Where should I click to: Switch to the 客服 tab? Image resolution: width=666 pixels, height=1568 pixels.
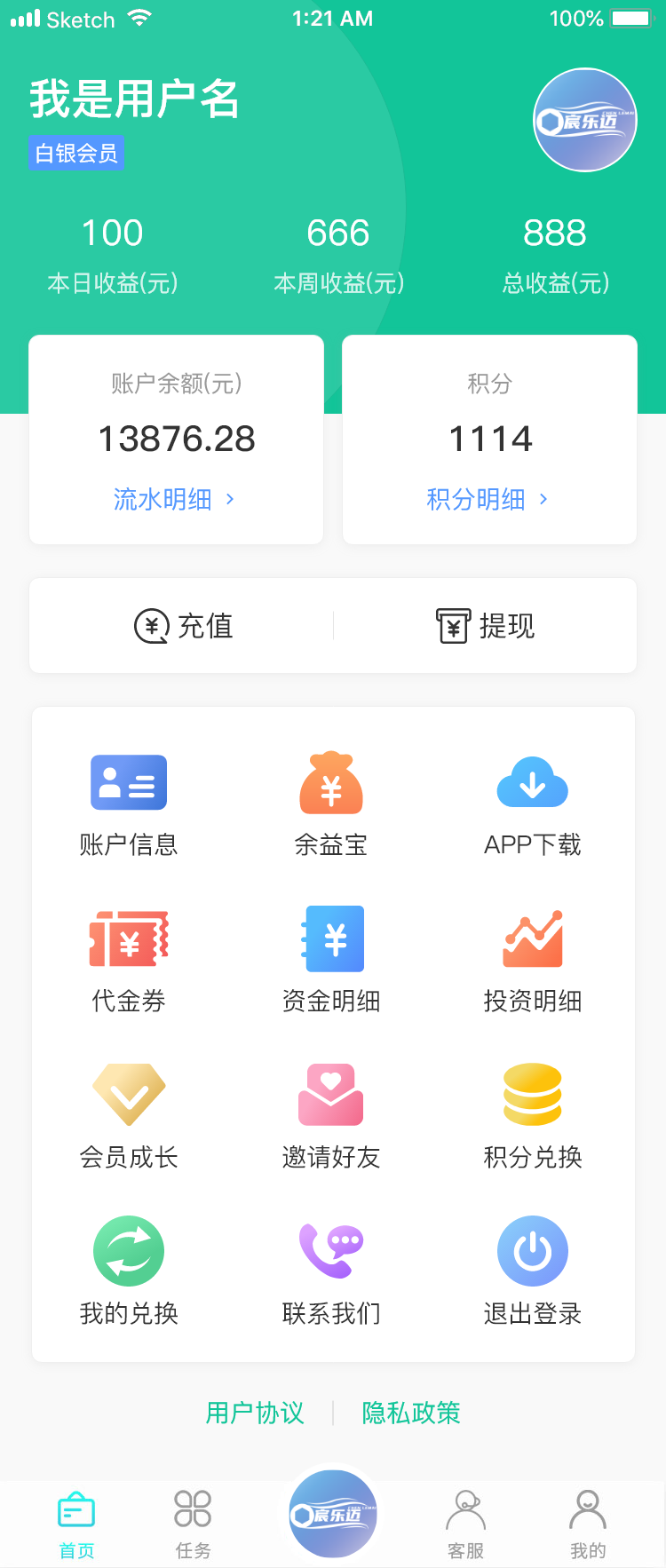[466, 1523]
